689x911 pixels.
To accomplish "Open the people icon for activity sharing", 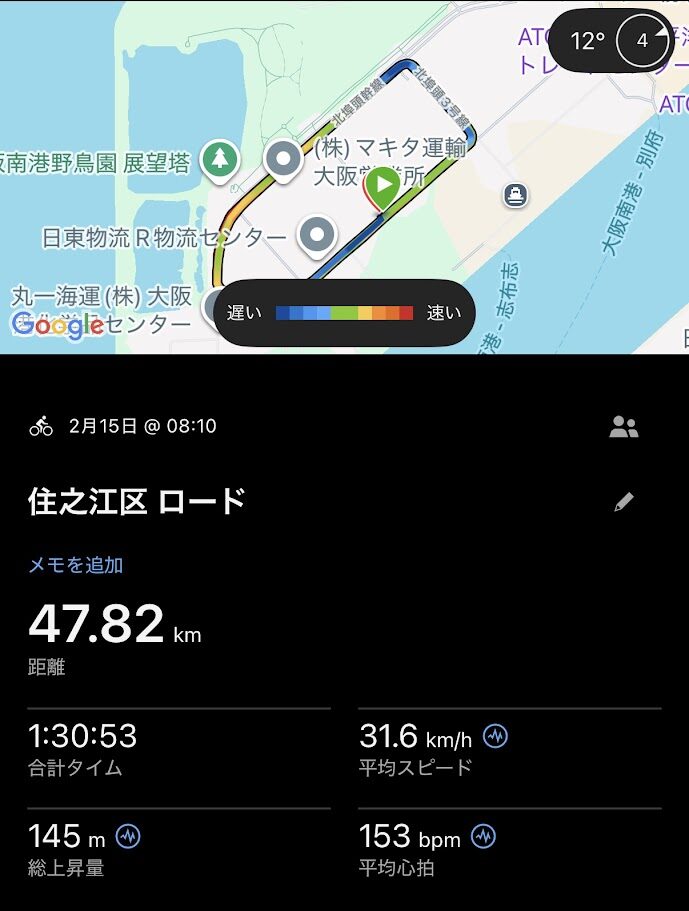I will click(x=624, y=428).
